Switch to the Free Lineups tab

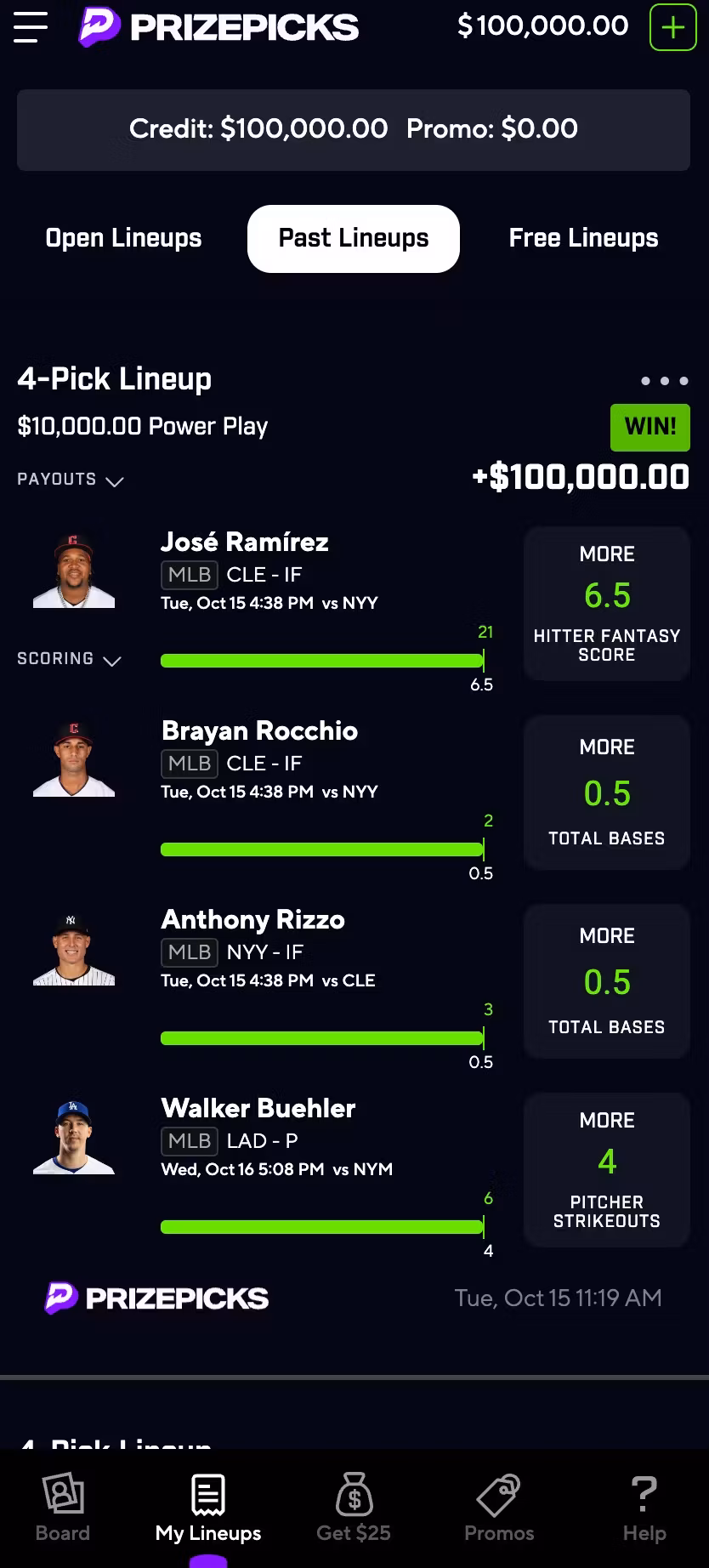583,238
